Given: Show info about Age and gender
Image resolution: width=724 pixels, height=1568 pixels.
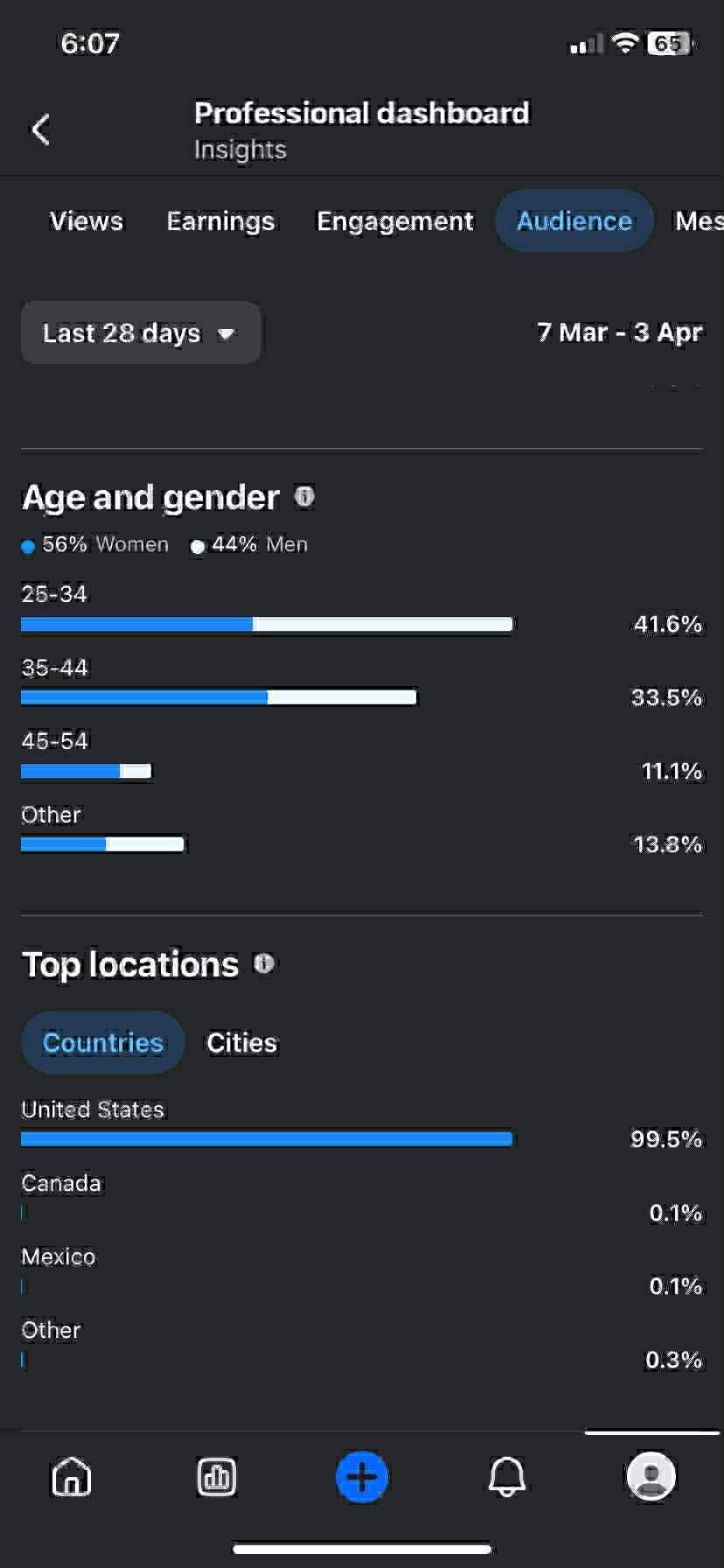Looking at the screenshot, I should pyautogui.click(x=304, y=497).
